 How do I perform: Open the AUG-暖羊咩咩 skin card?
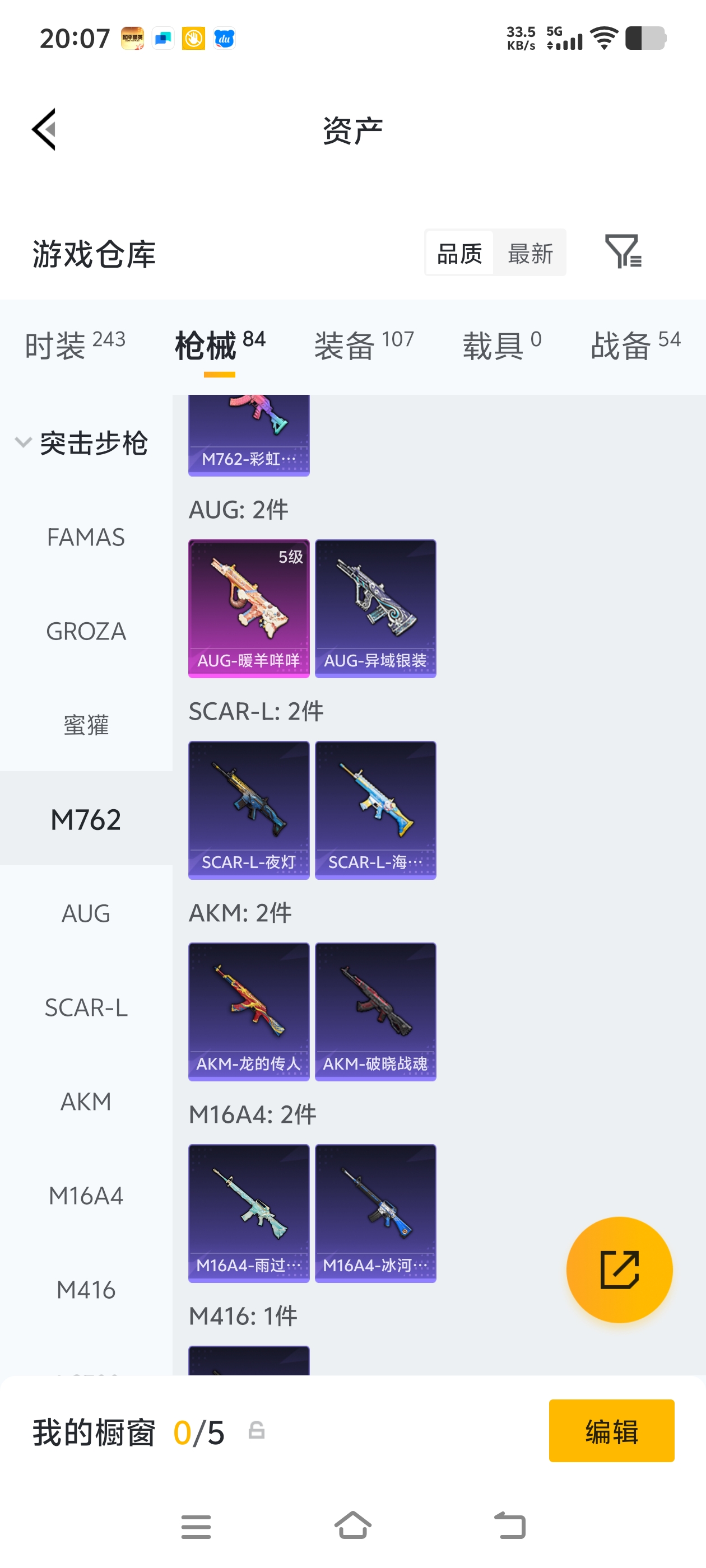coord(249,608)
